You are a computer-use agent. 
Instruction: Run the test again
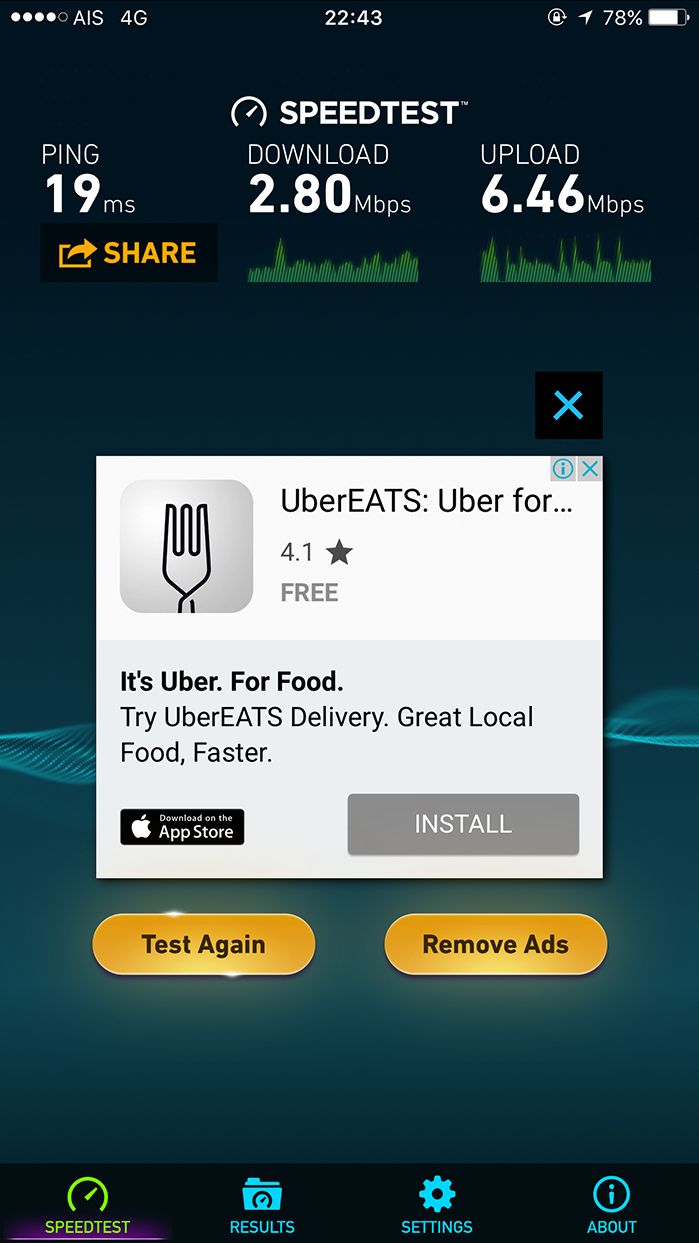pyautogui.click(x=204, y=944)
